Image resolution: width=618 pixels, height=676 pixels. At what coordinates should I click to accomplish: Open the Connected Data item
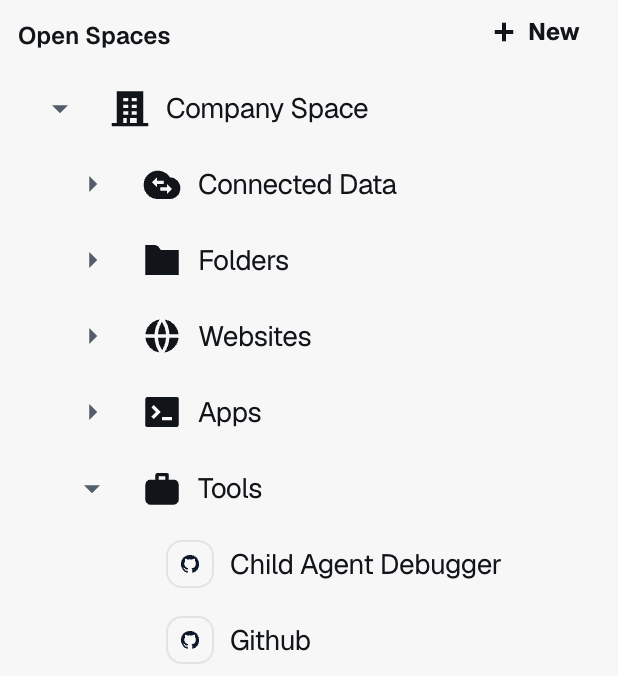click(x=296, y=185)
